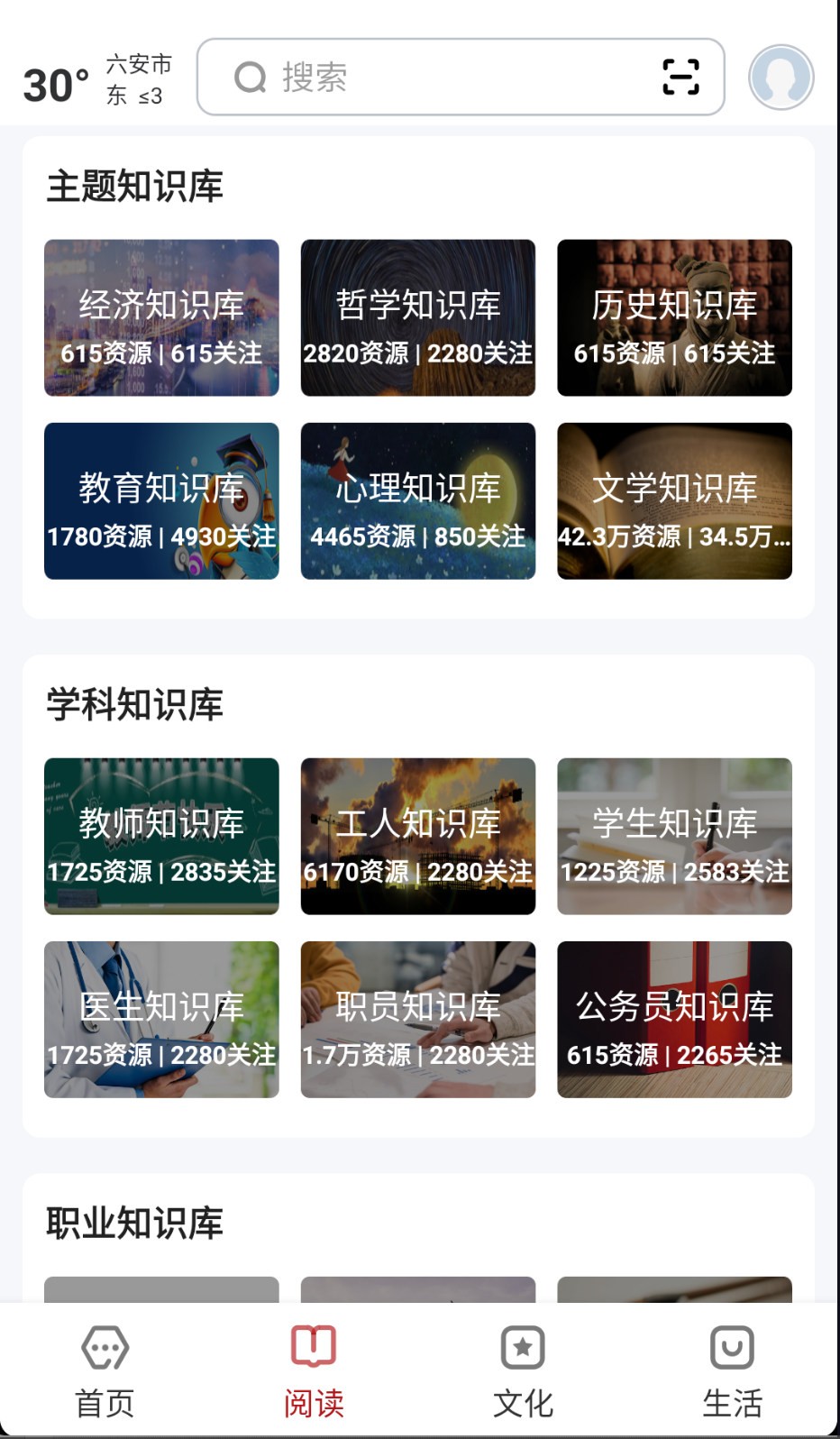Viewport: 840px width, 1439px height.
Task: Open the 经济知识库 card
Action: 161,317
